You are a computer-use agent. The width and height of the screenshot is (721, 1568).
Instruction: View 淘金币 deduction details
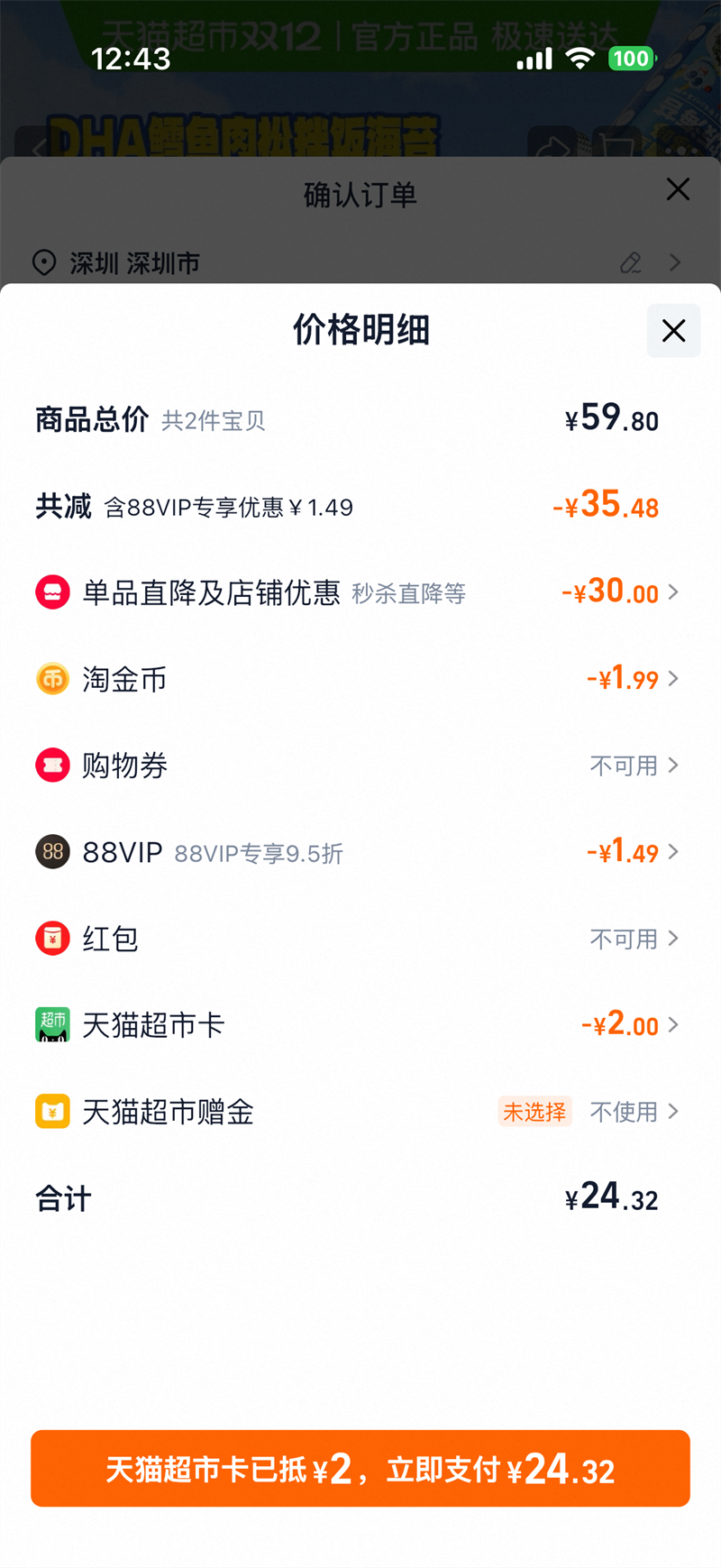point(360,679)
